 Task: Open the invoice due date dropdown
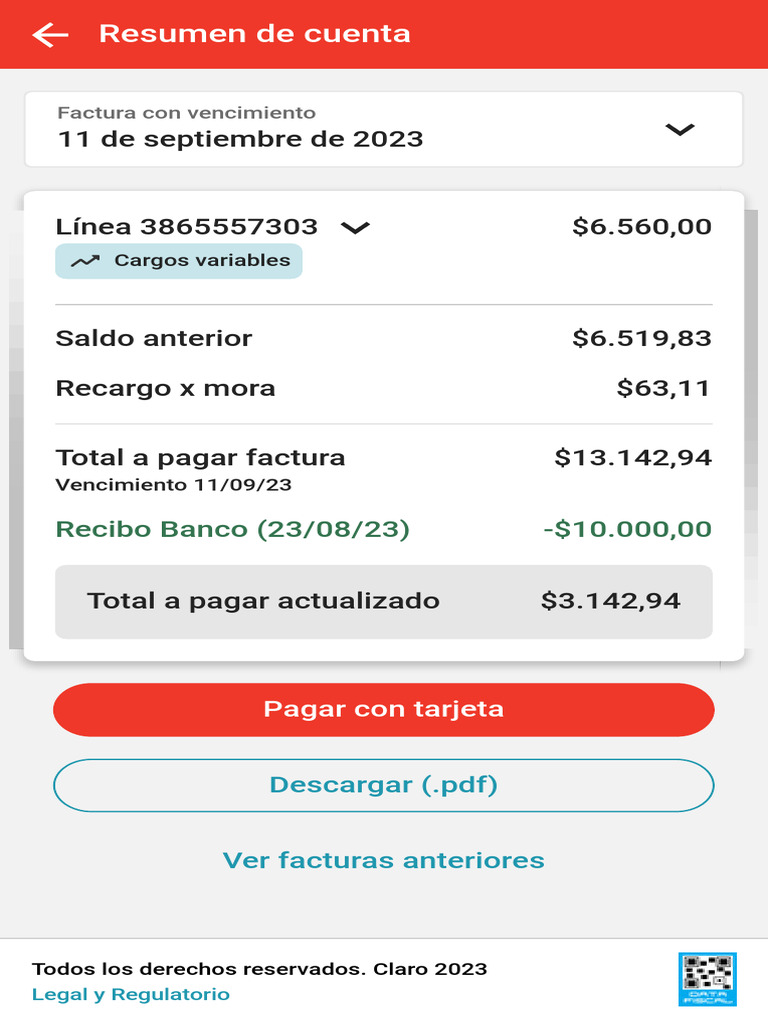pyautogui.click(x=680, y=129)
